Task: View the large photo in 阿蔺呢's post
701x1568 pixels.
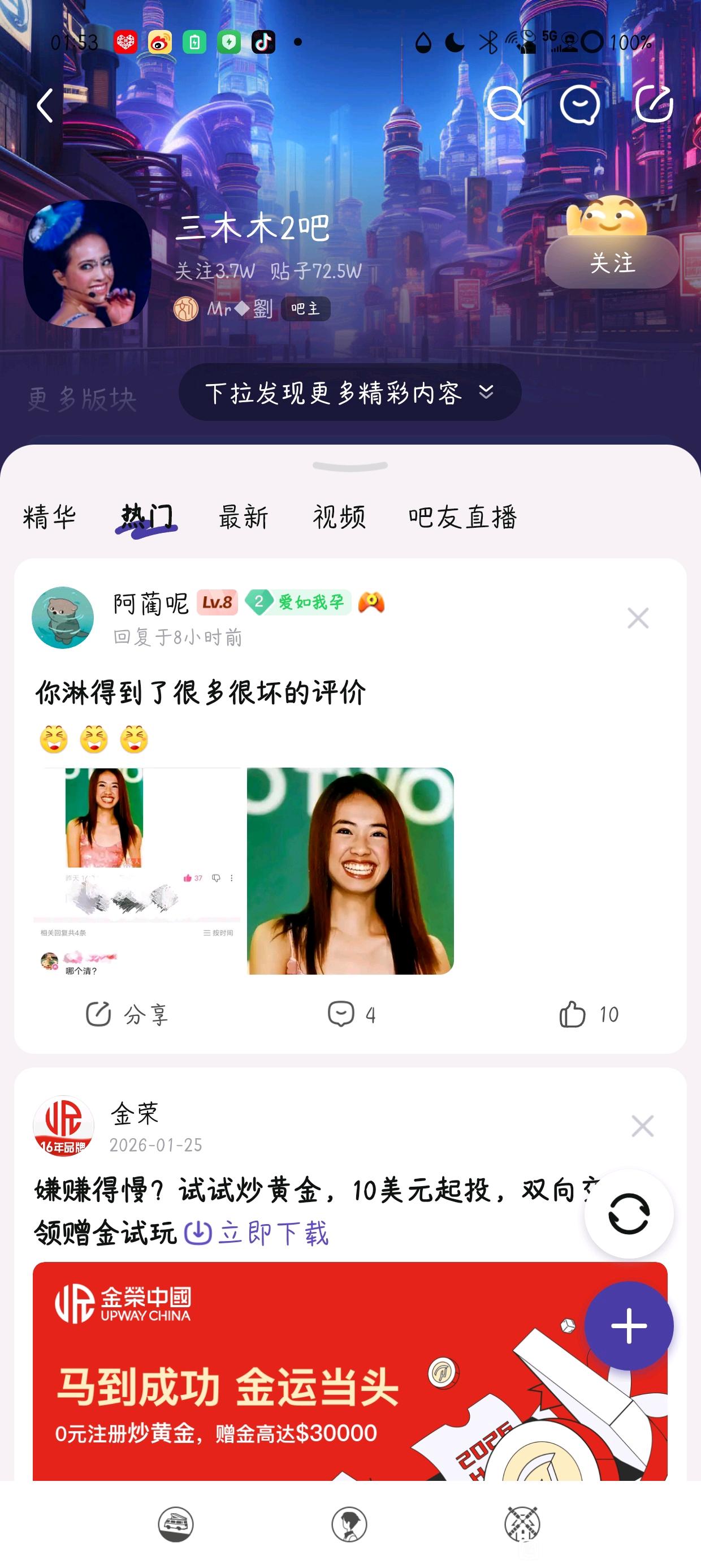Action: [350, 871]
